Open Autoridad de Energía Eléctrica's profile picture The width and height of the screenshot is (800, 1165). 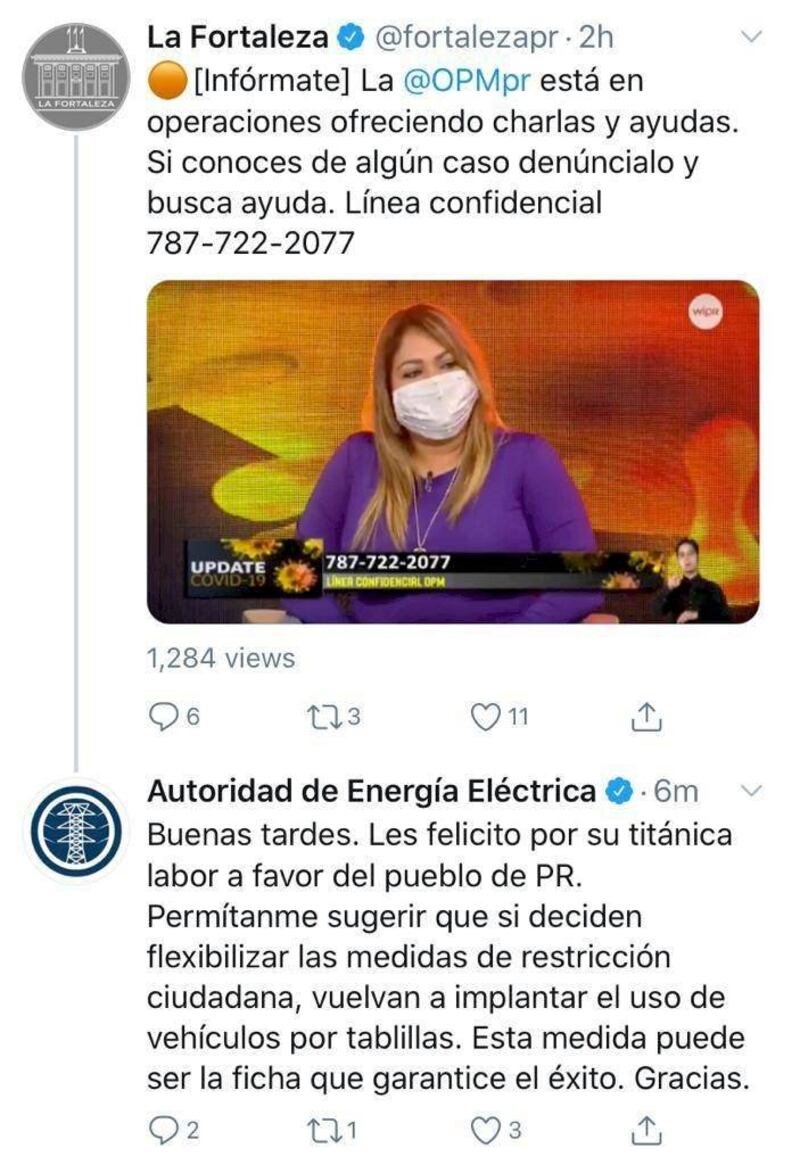[75, 832]
